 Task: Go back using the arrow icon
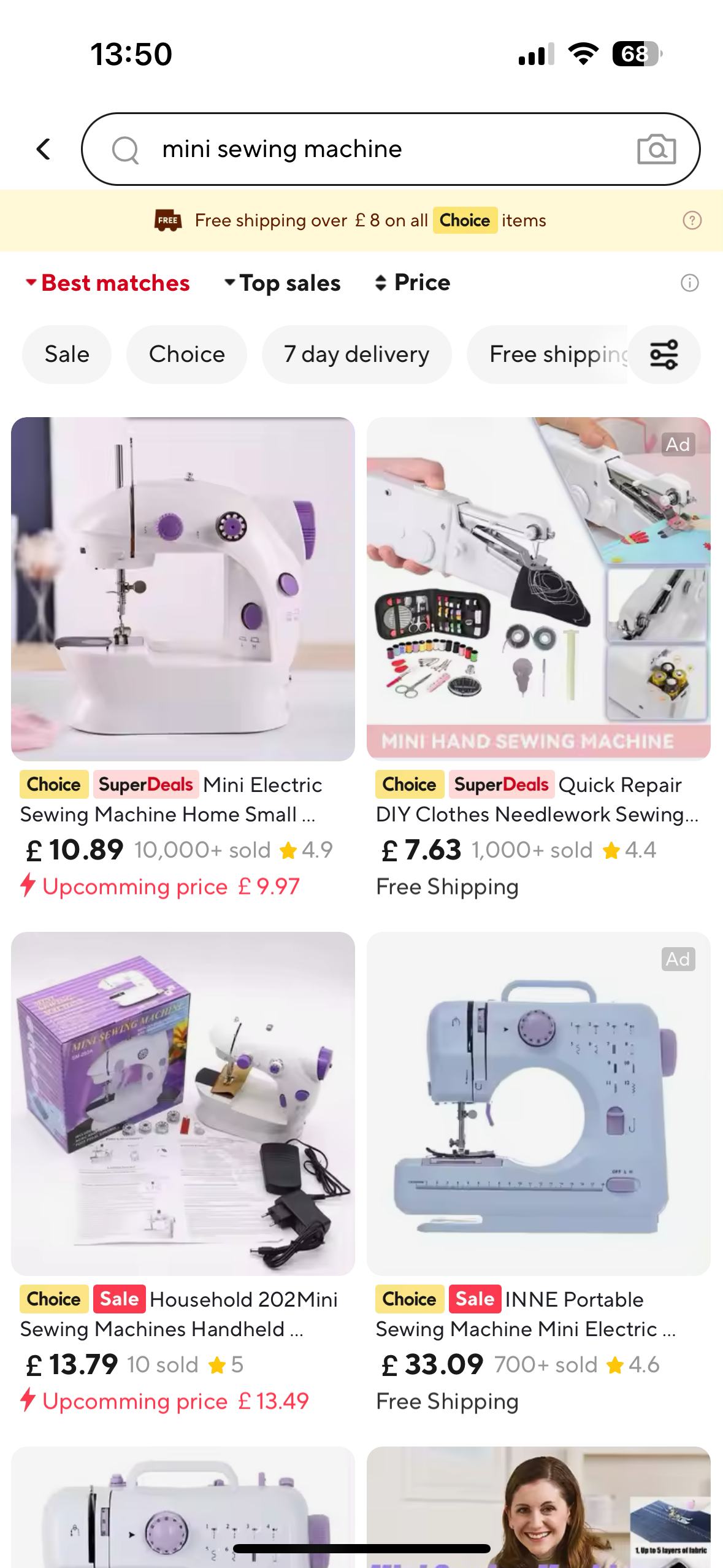(x=44, y=149)
